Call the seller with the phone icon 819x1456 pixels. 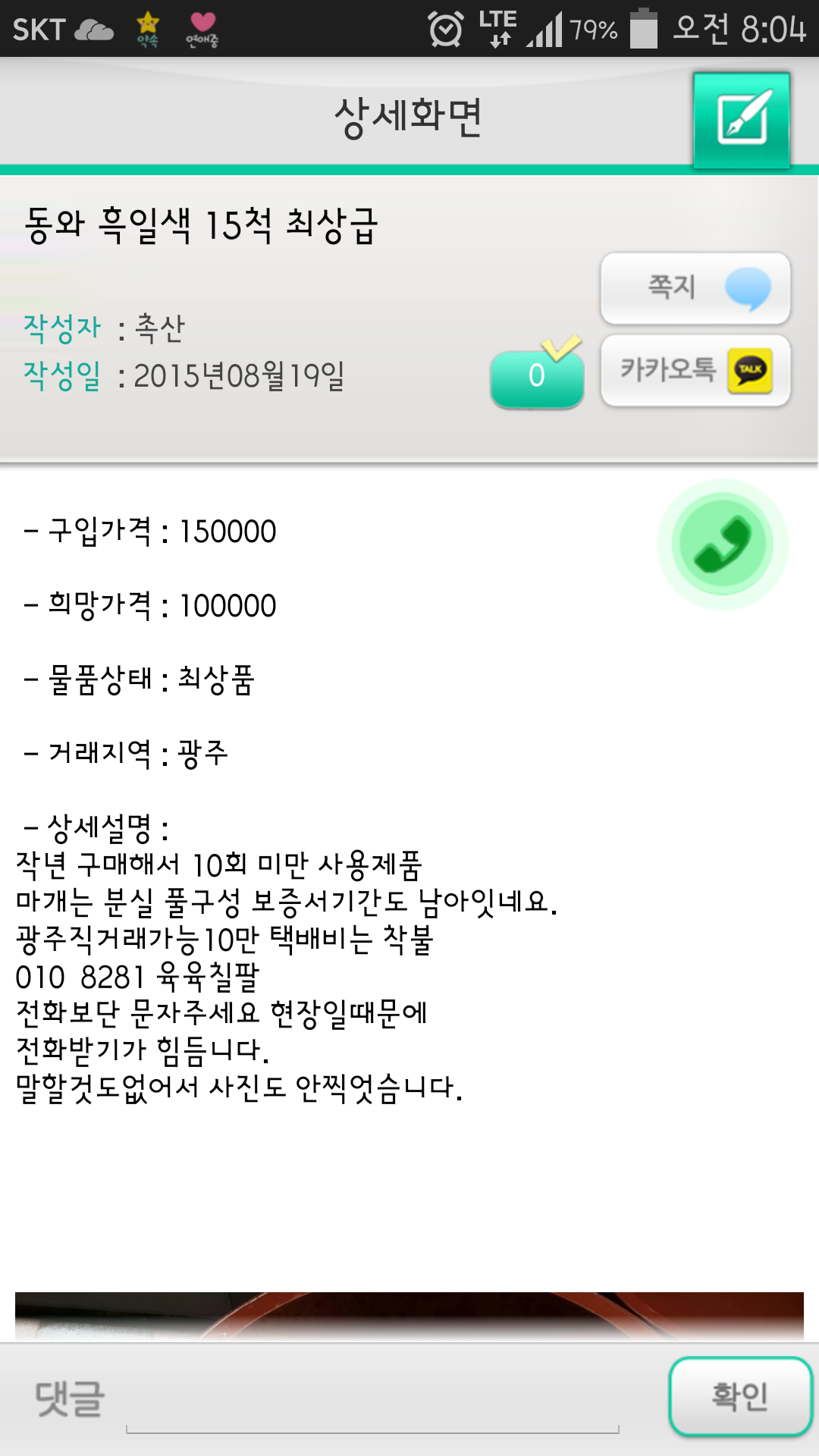click(723, 544)
